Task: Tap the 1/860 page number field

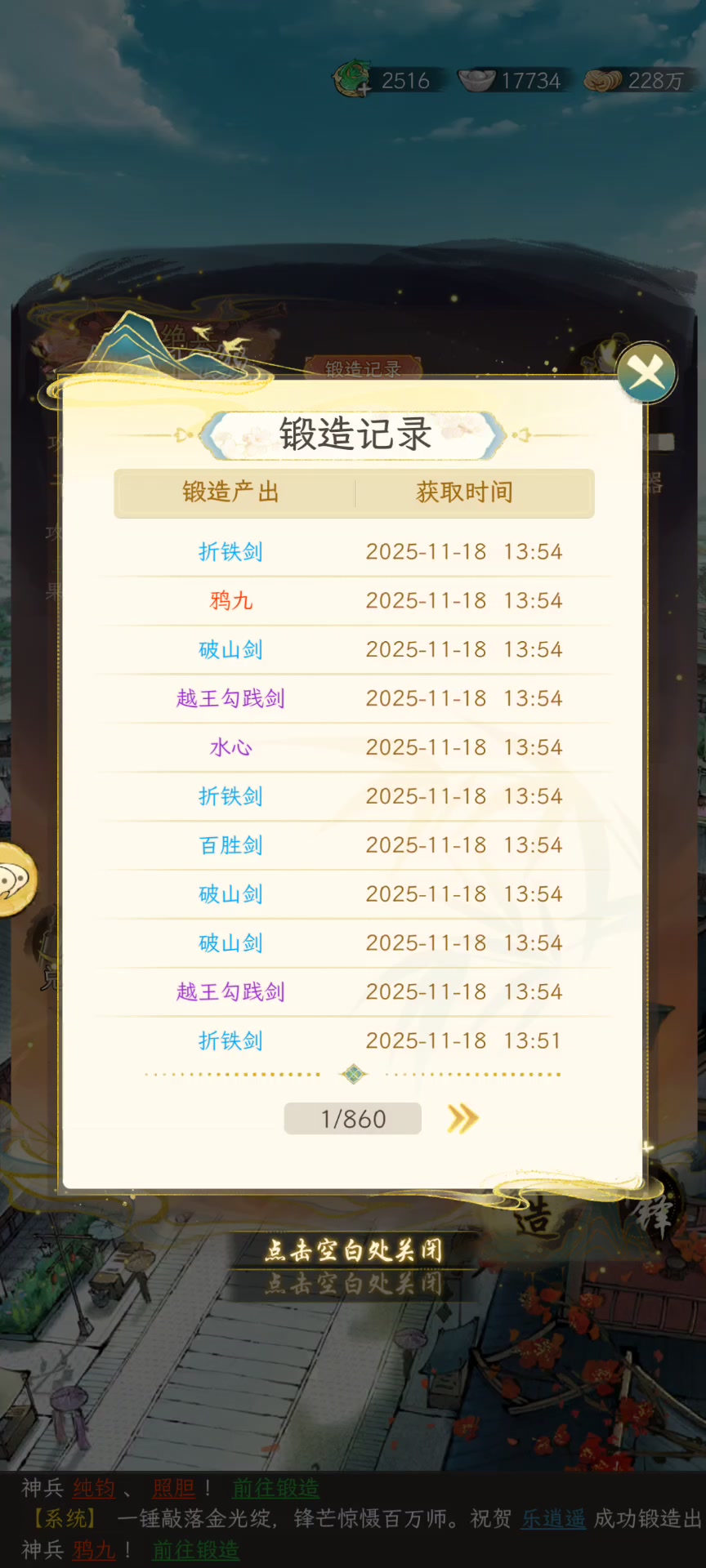Action: 353,1119
